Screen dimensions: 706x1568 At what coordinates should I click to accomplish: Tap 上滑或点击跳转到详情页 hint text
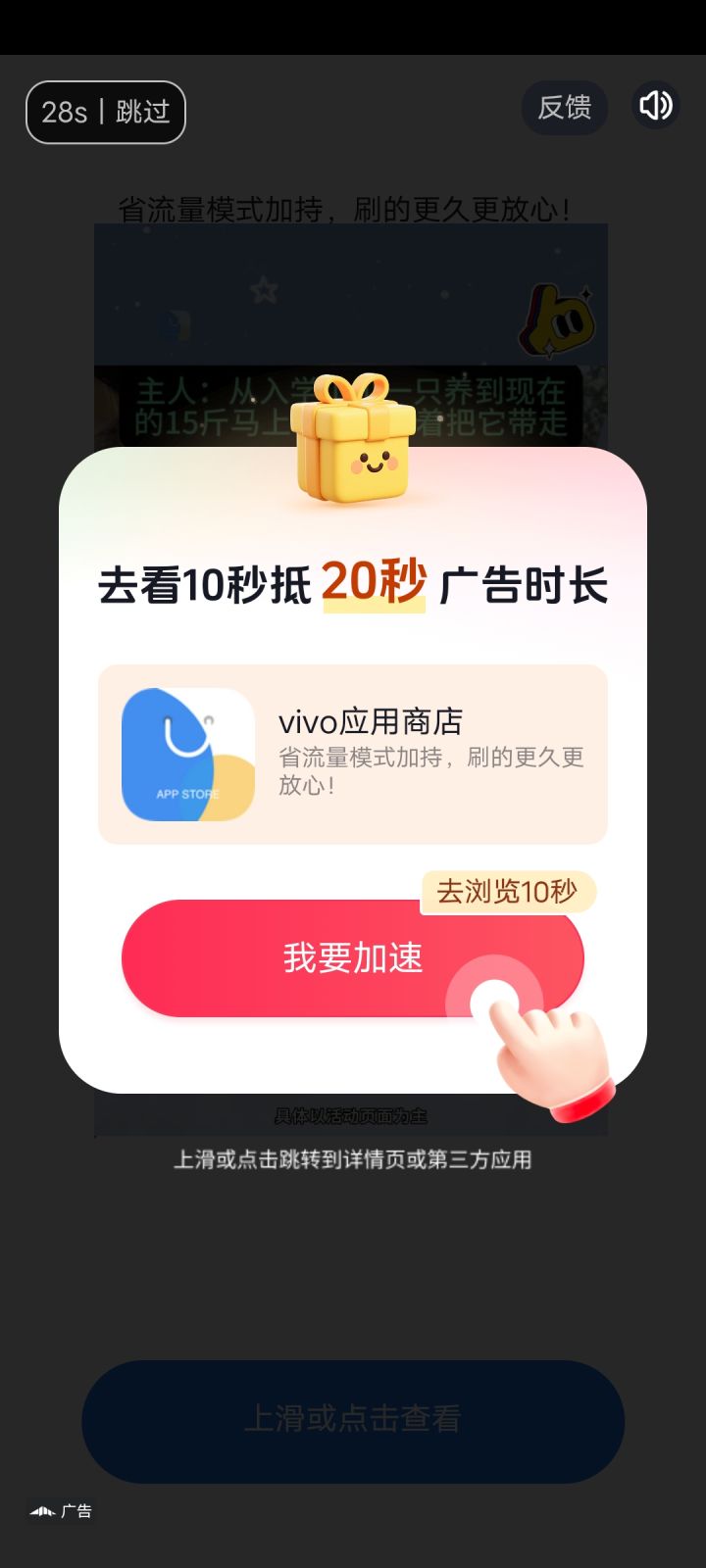[353, 1159]
